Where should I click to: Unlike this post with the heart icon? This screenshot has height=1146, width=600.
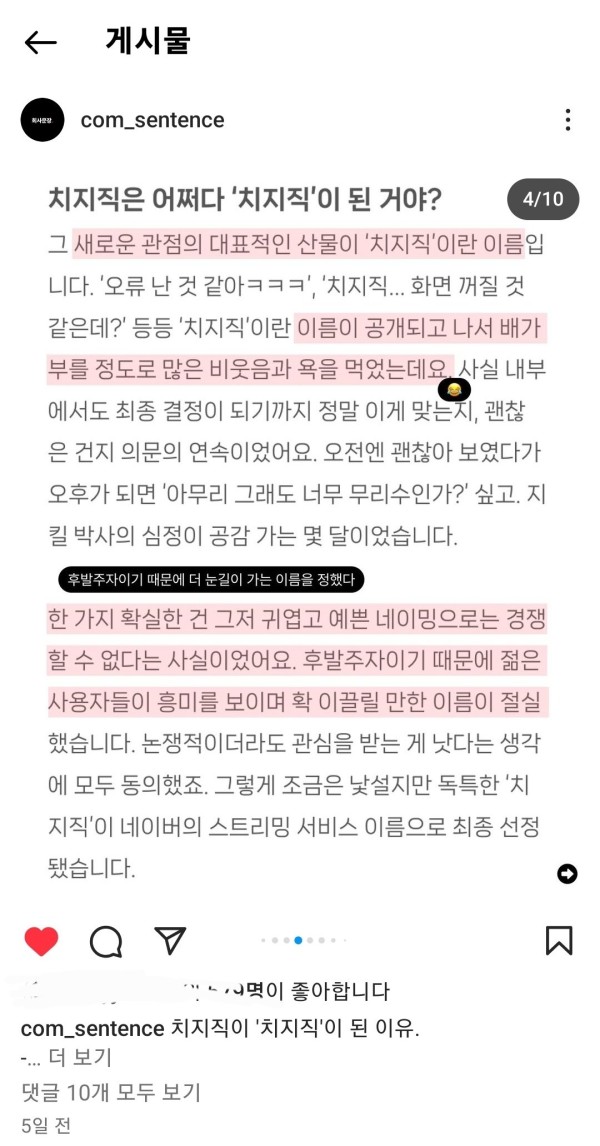[x=41, y=940]
